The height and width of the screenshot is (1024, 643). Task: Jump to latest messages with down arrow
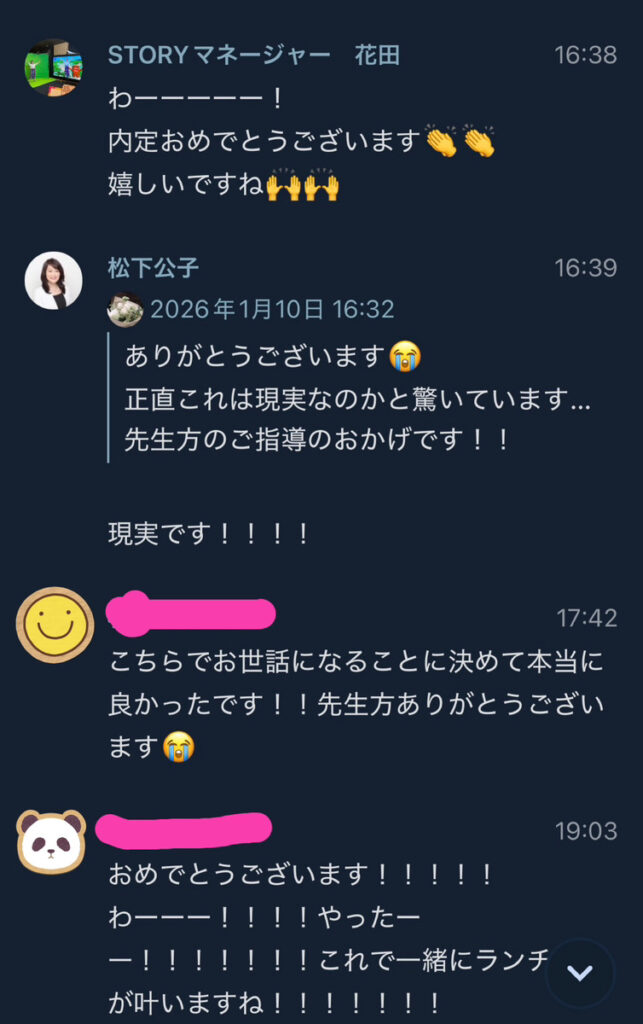tap(580, 972)
